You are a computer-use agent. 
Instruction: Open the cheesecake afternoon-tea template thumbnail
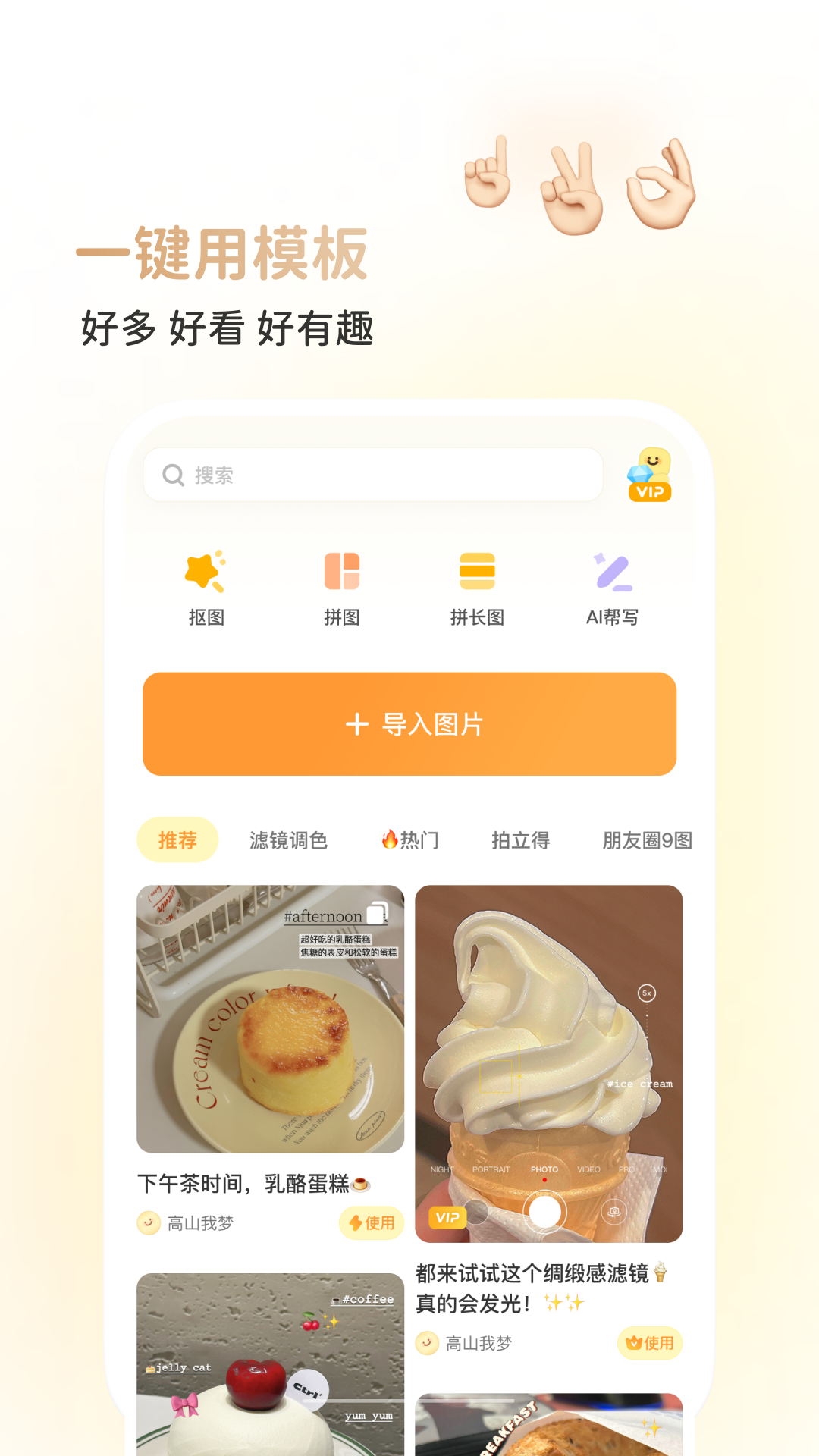click(x=271, y=1020)
